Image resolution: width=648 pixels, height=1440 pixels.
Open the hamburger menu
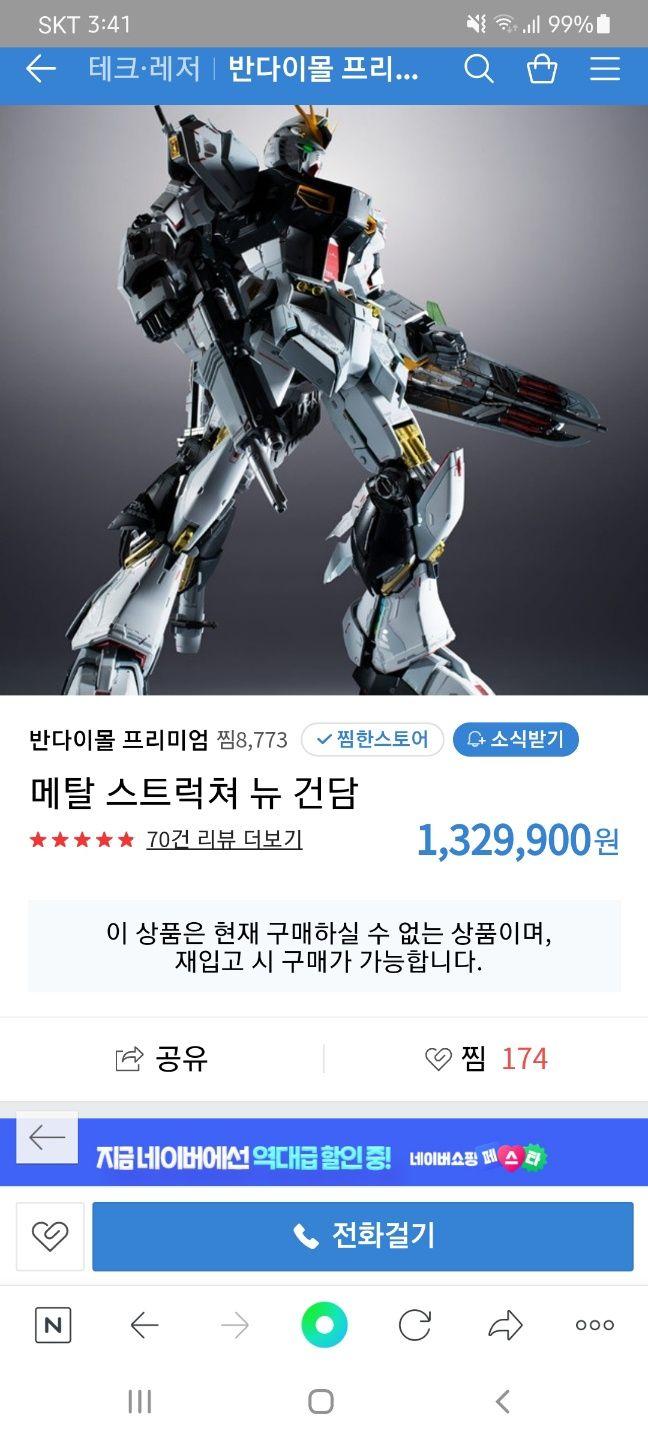[604, 69]
